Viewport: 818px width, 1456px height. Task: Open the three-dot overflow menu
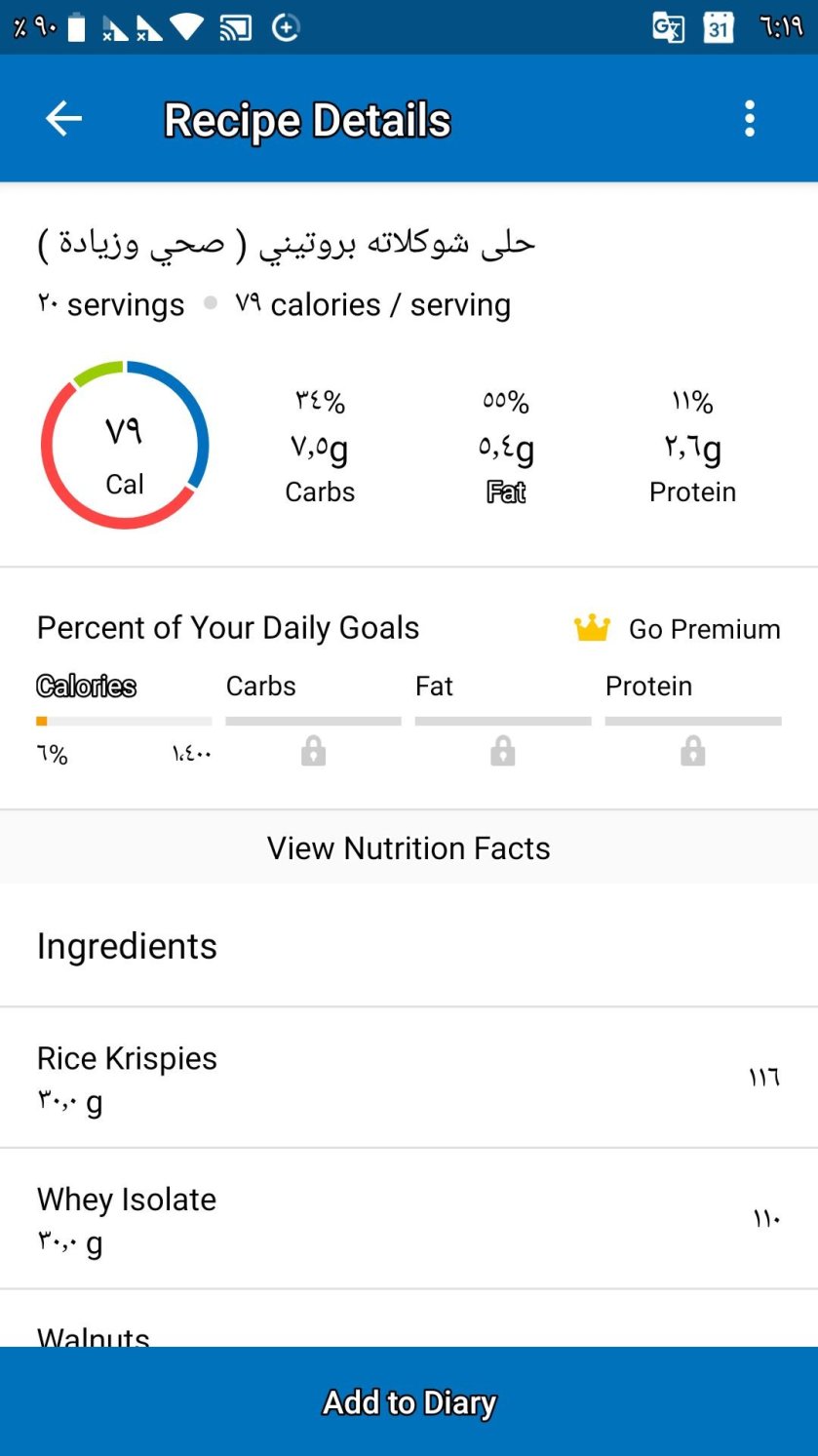(749, 119)
